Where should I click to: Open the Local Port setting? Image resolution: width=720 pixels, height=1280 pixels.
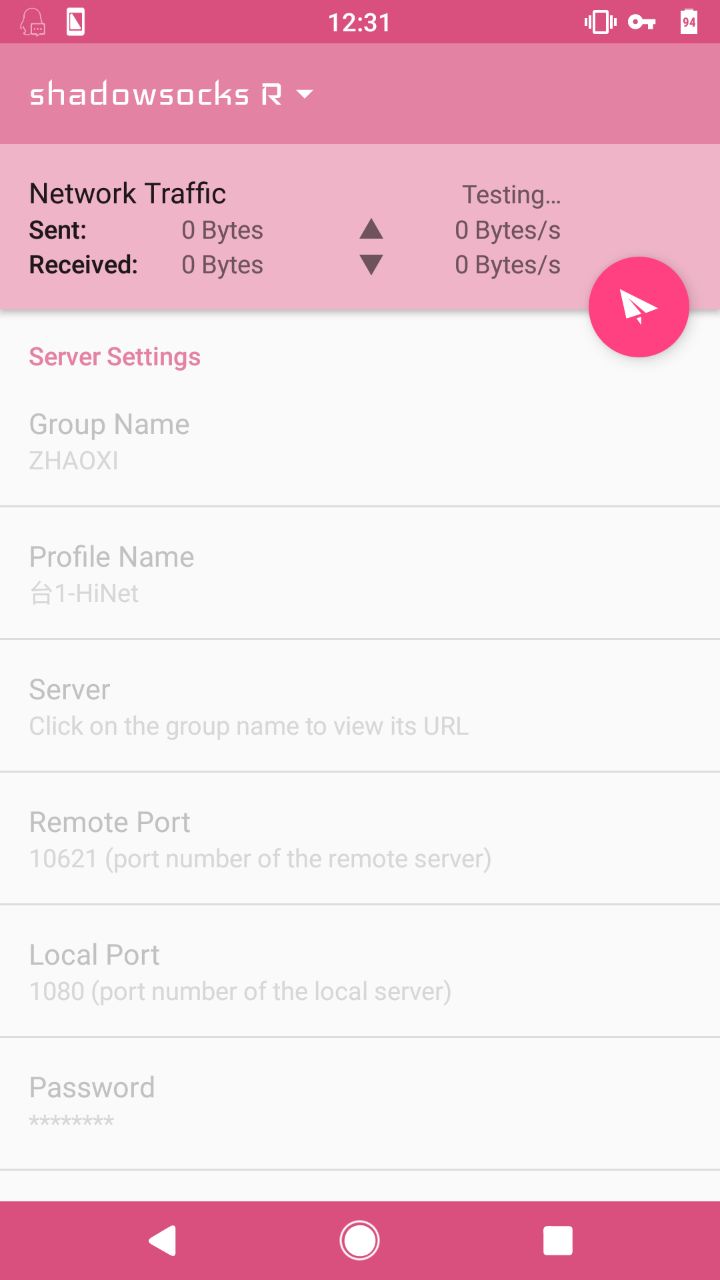(x=359, y=971)
